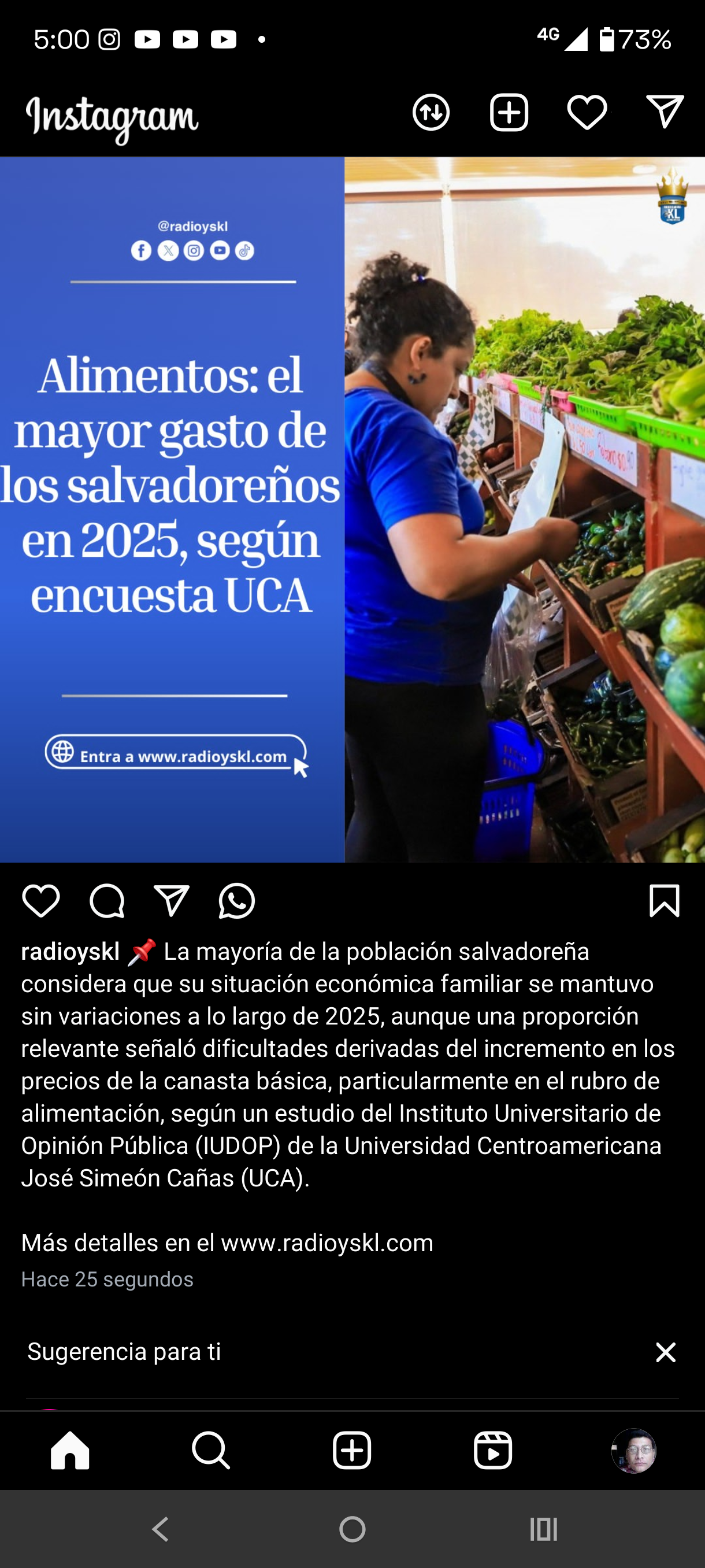The image size is (705, 1568).
Task: Open direct messages paper plane
Action: pyautogui.click(x=664, y=112)
